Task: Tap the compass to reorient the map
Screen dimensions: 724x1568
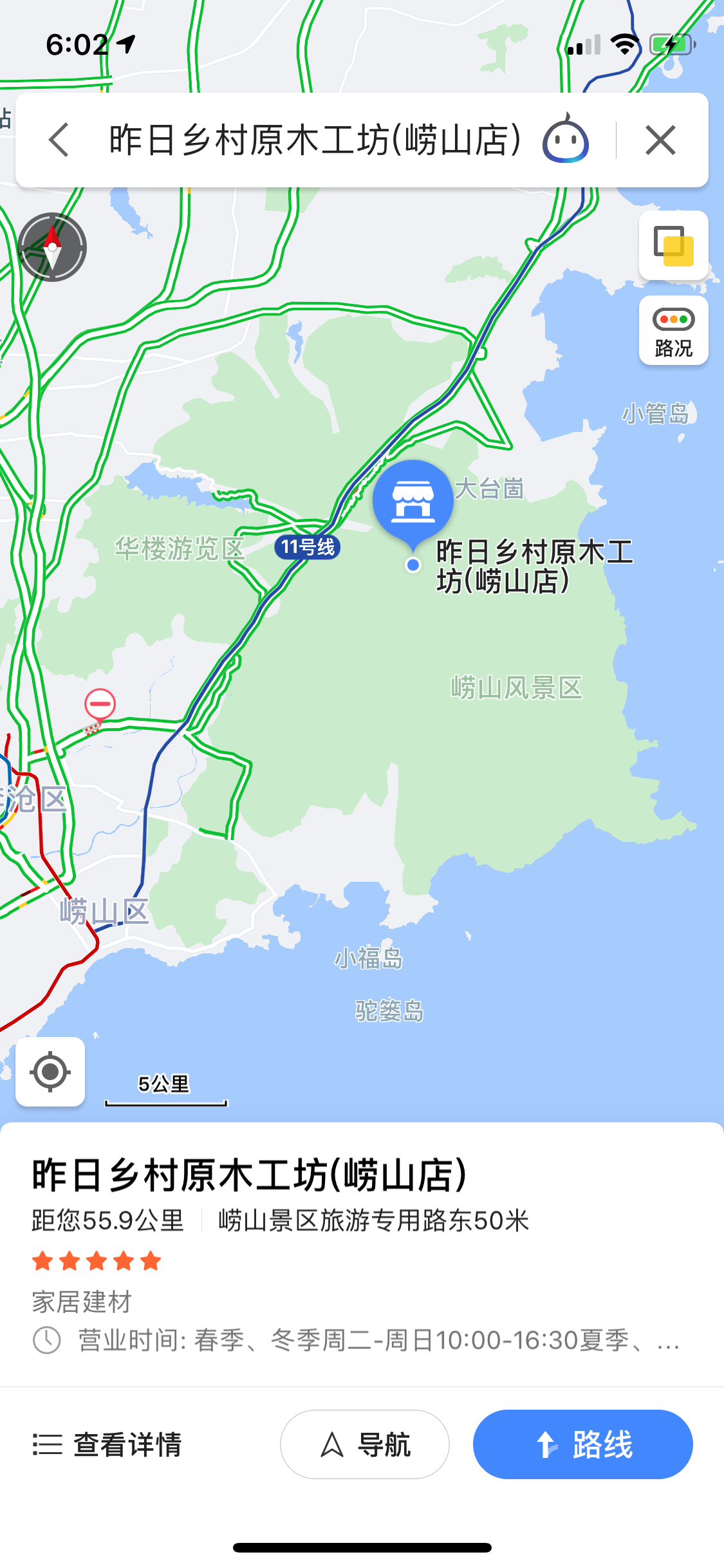Action: pos(52,247)
